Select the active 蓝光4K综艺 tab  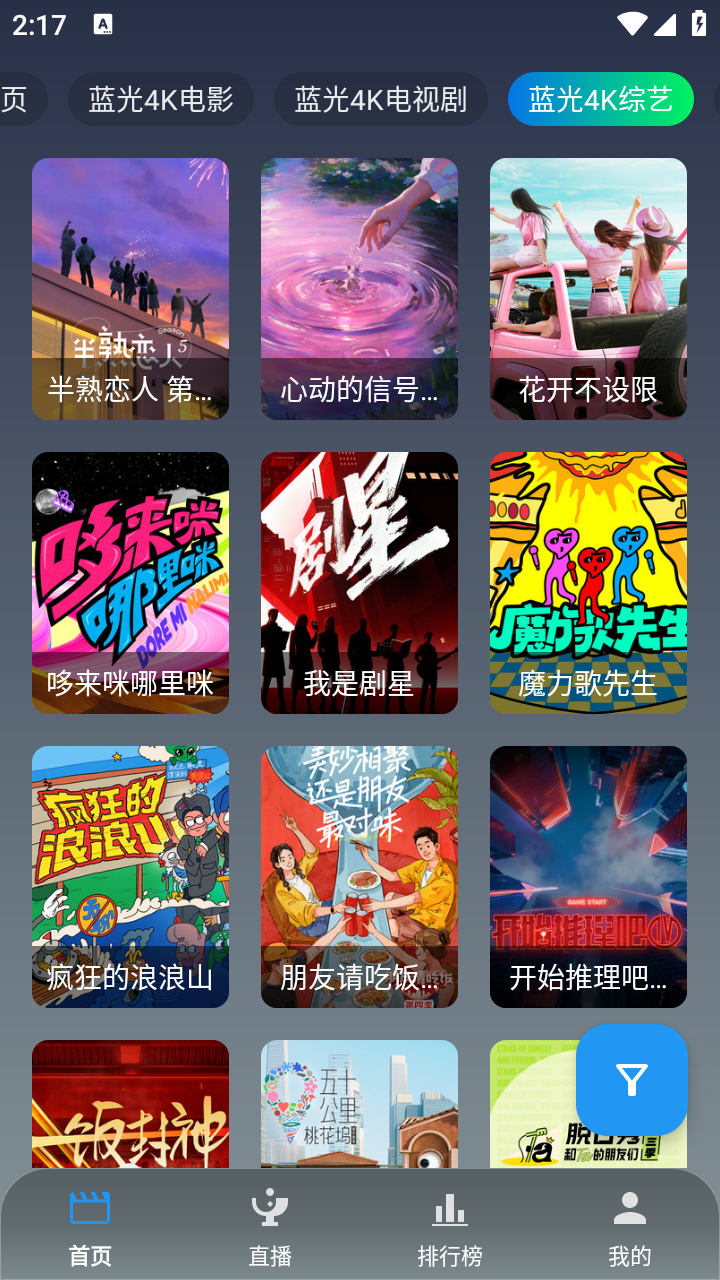click(601, 98)
